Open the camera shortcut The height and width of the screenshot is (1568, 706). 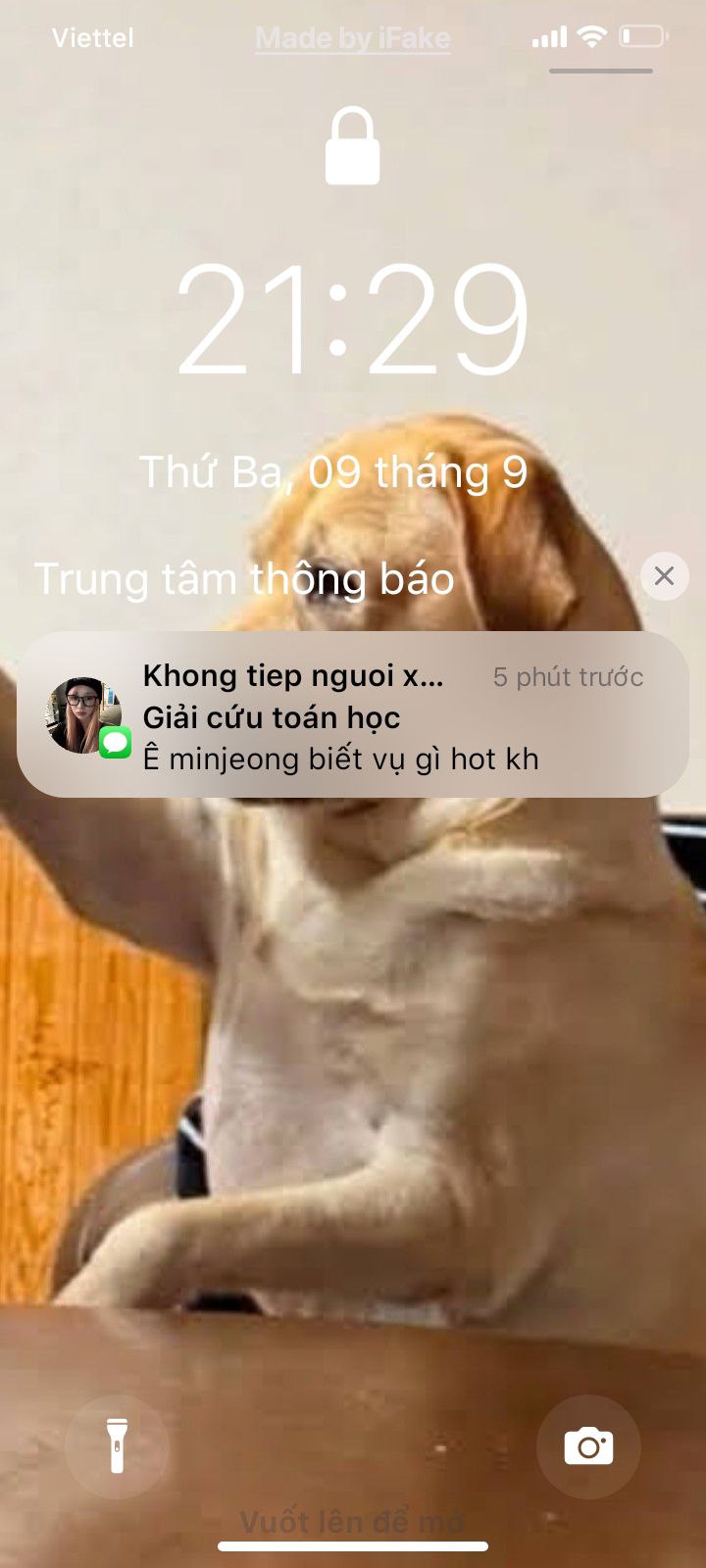[588, 1446]
